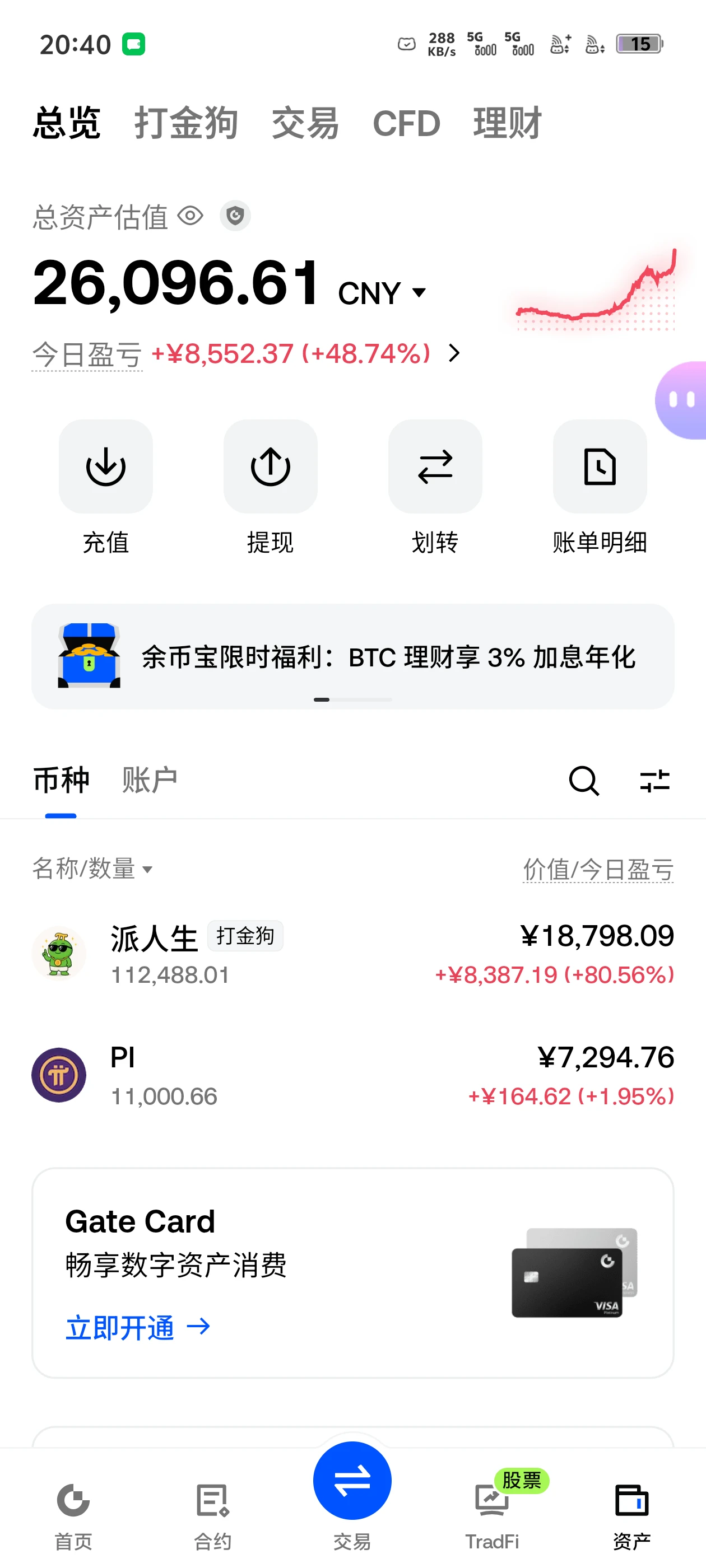Image resolution: width=706 pixels, height=1568 pixels.
Task: Open the asset filter settings icon
Action: pos(655,780)
